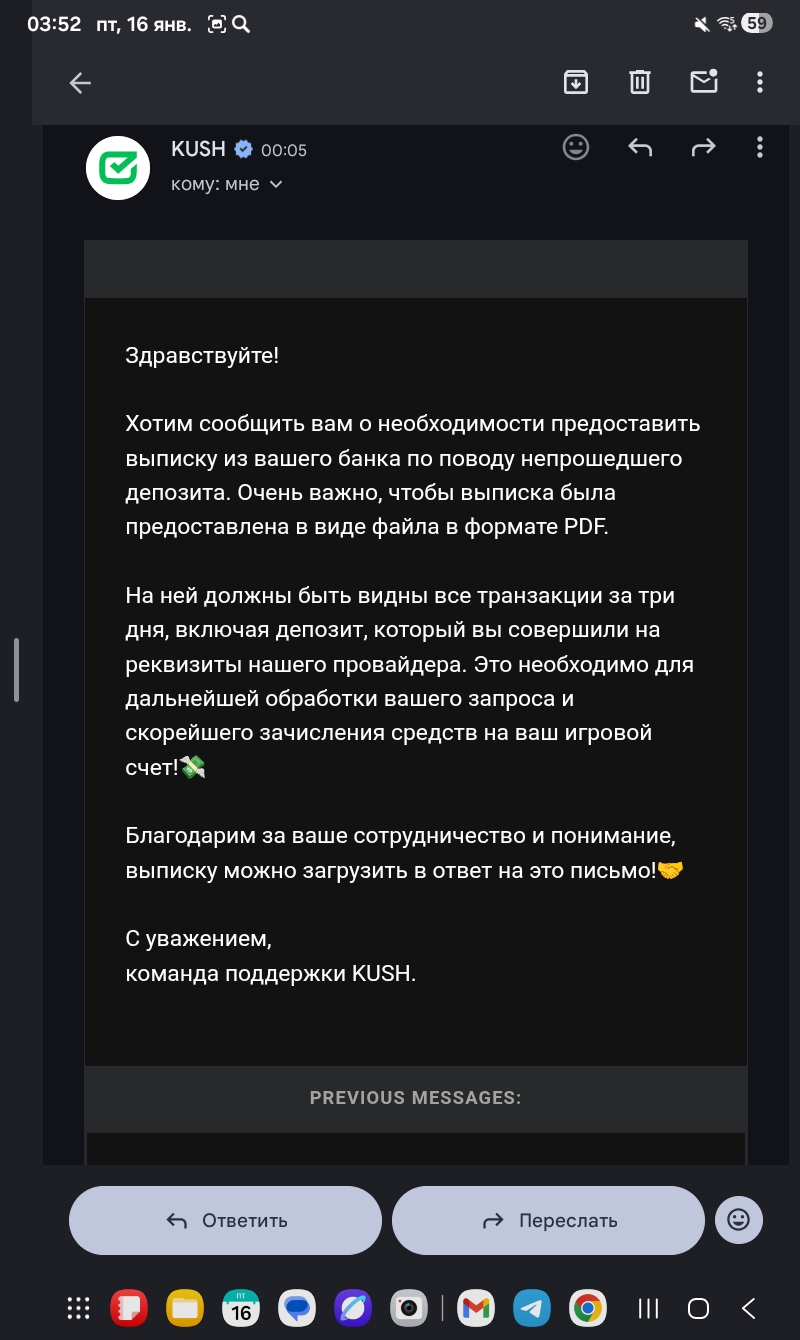This screenshot has height=1340, width=800.
Task: Mark the email as unread
Action: coord(704,83)
